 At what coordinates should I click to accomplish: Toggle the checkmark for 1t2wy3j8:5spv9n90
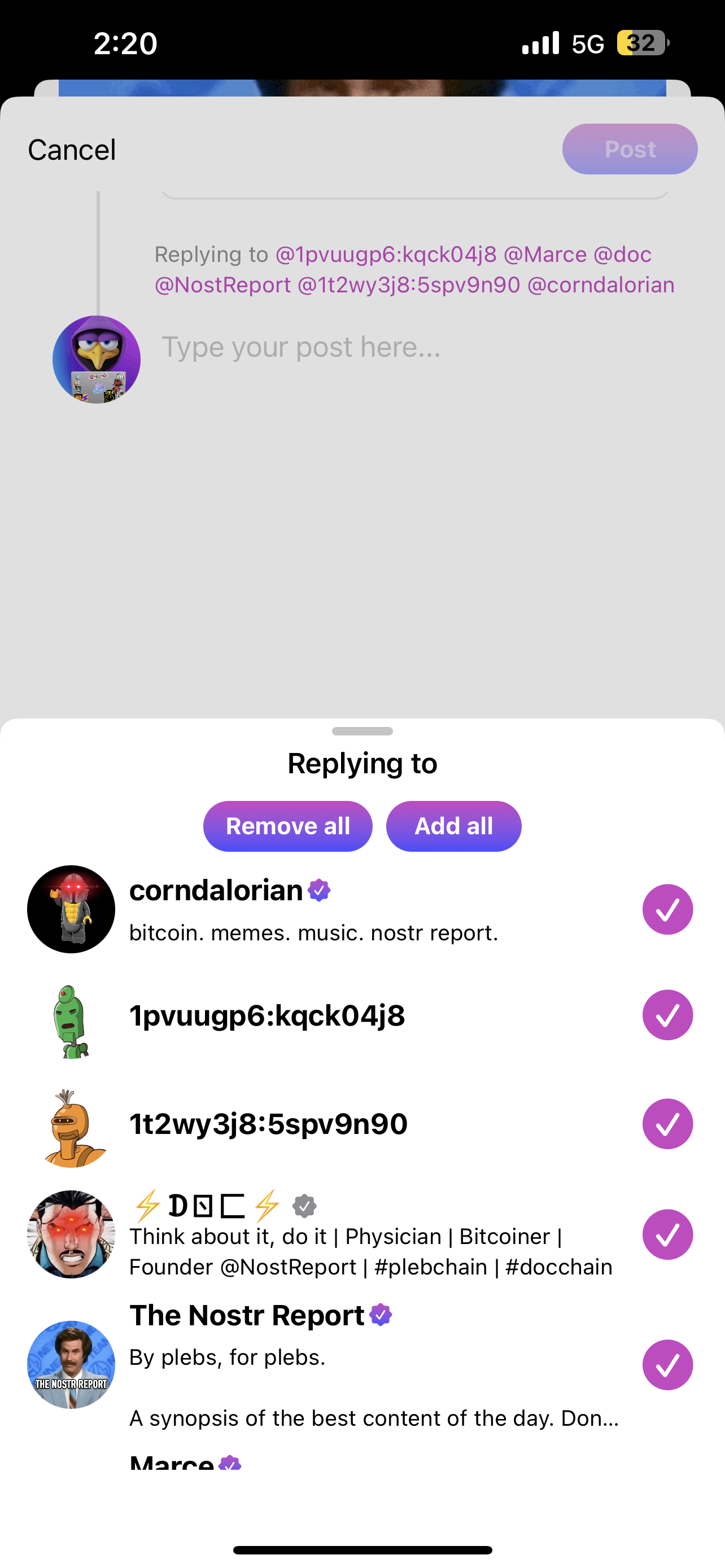coord(667,1124)
